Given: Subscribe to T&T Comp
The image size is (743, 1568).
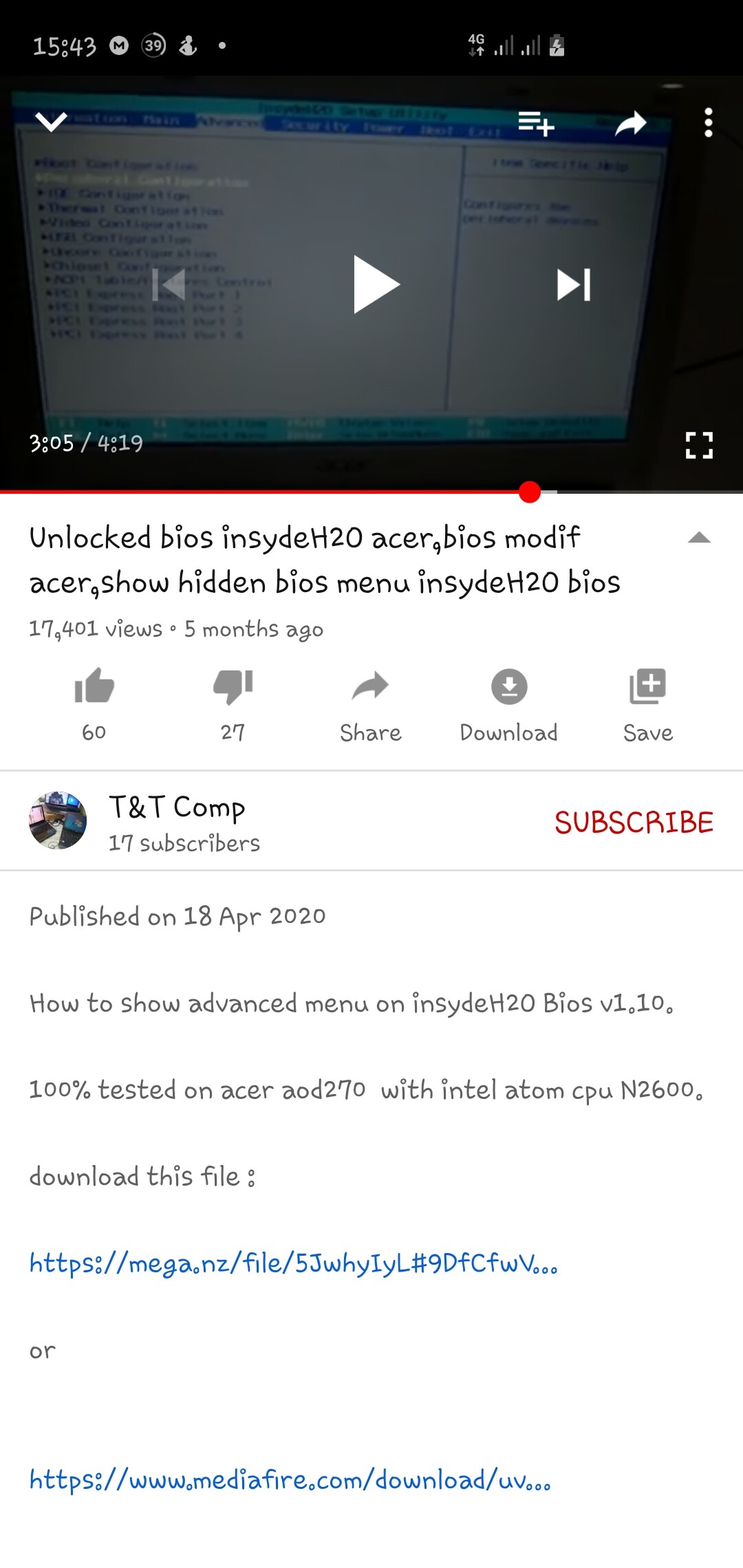Looking at the screenshot, I should pyautogui.click(x=634, y=823).
